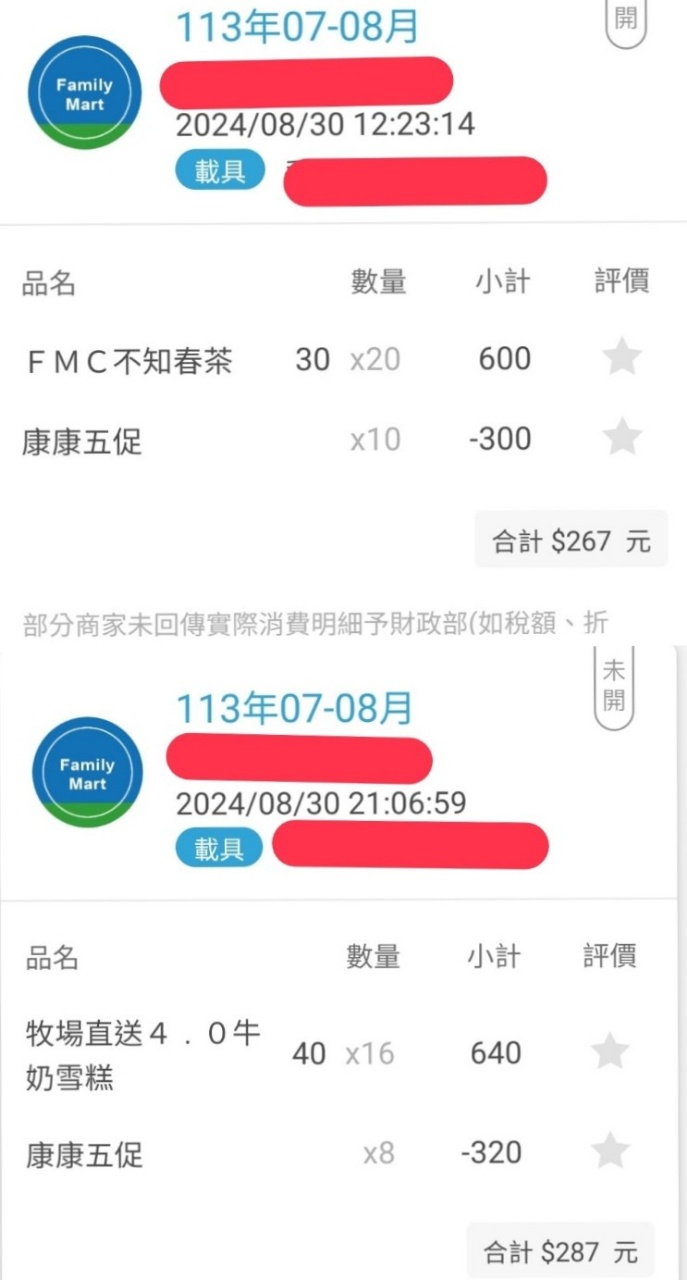The width and height of the screenshot is (687, 1280).
Task: Rate the FMC不知春茶 item star
Action: 622,357
